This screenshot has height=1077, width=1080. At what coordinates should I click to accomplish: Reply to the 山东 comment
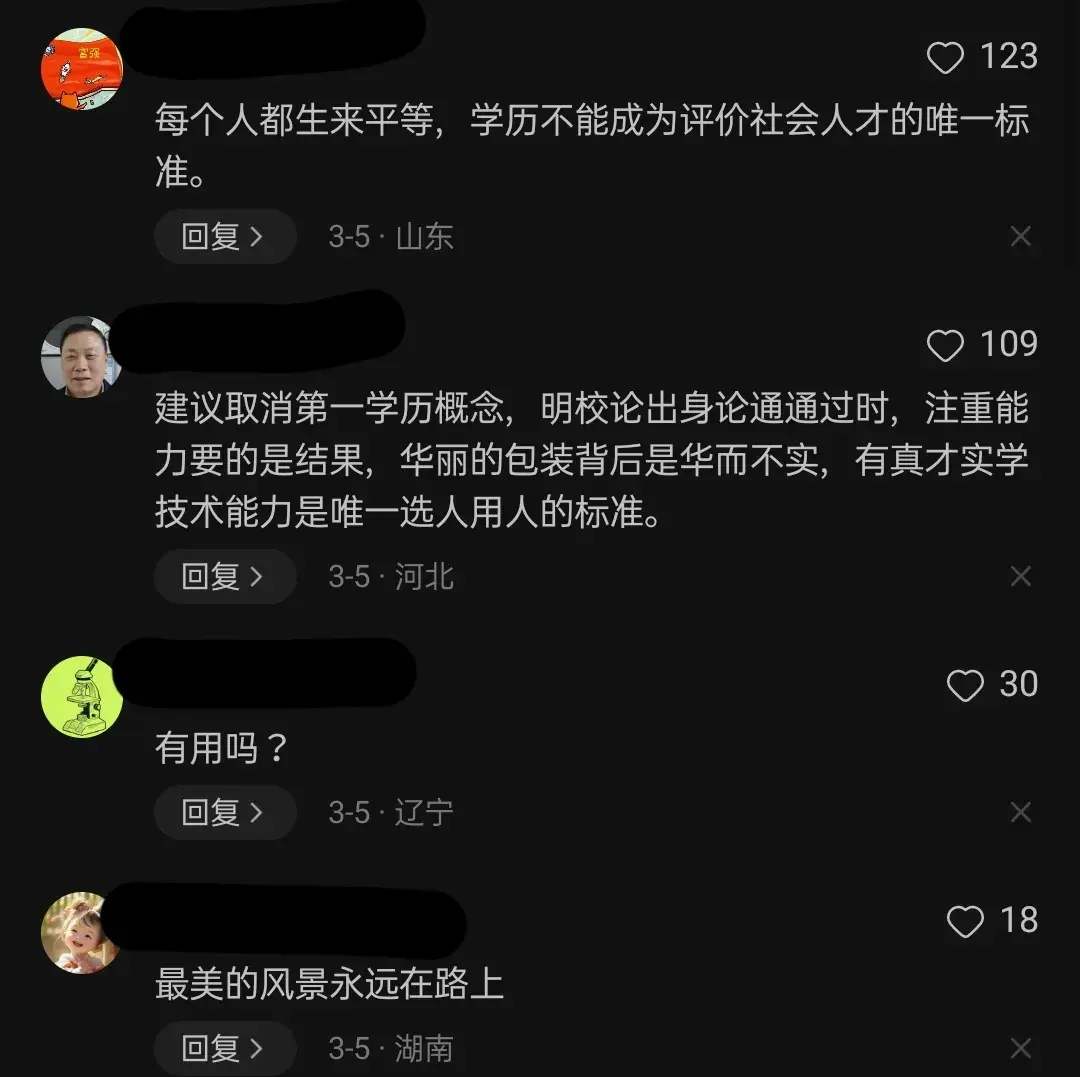click(225, 237)
